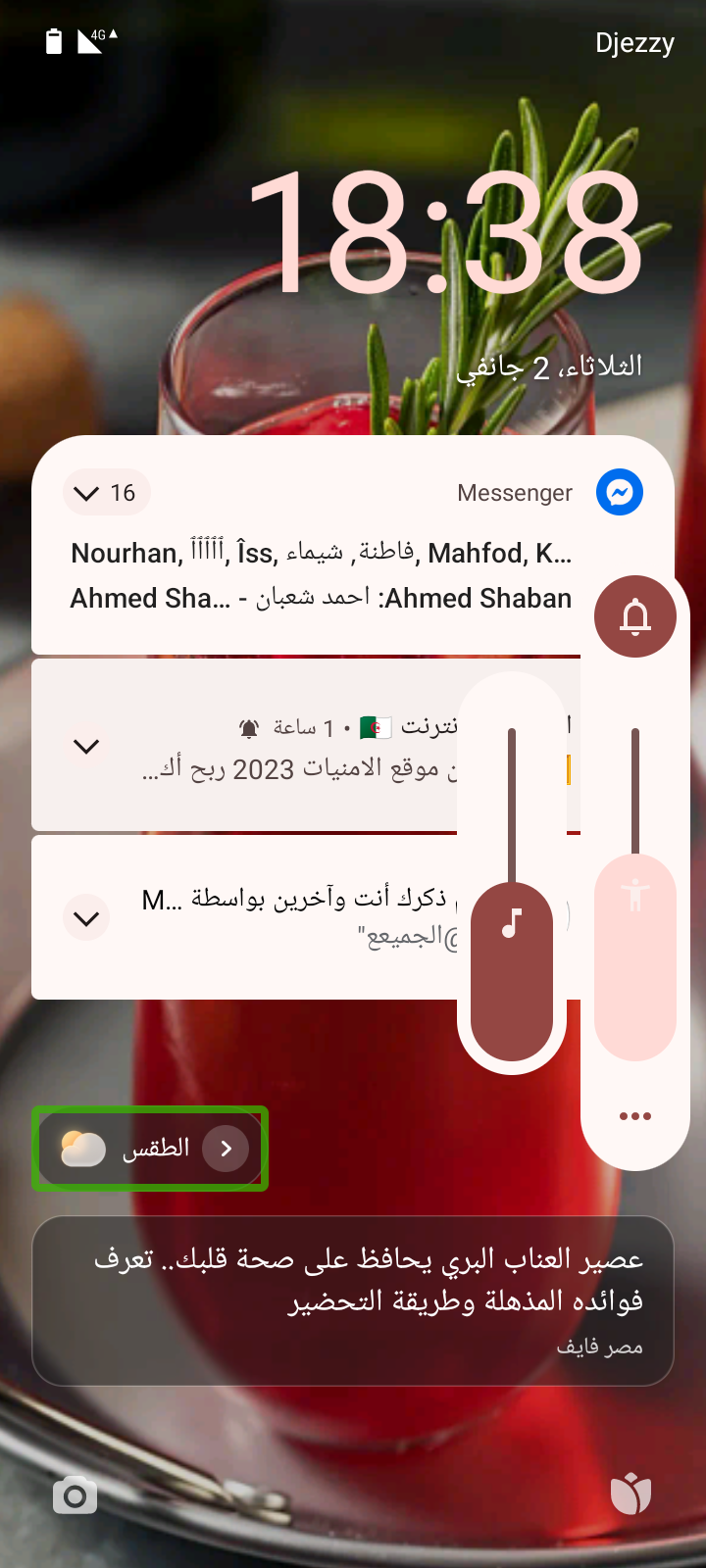Expand the Messenger notification group showing 16

pos(106,493)
